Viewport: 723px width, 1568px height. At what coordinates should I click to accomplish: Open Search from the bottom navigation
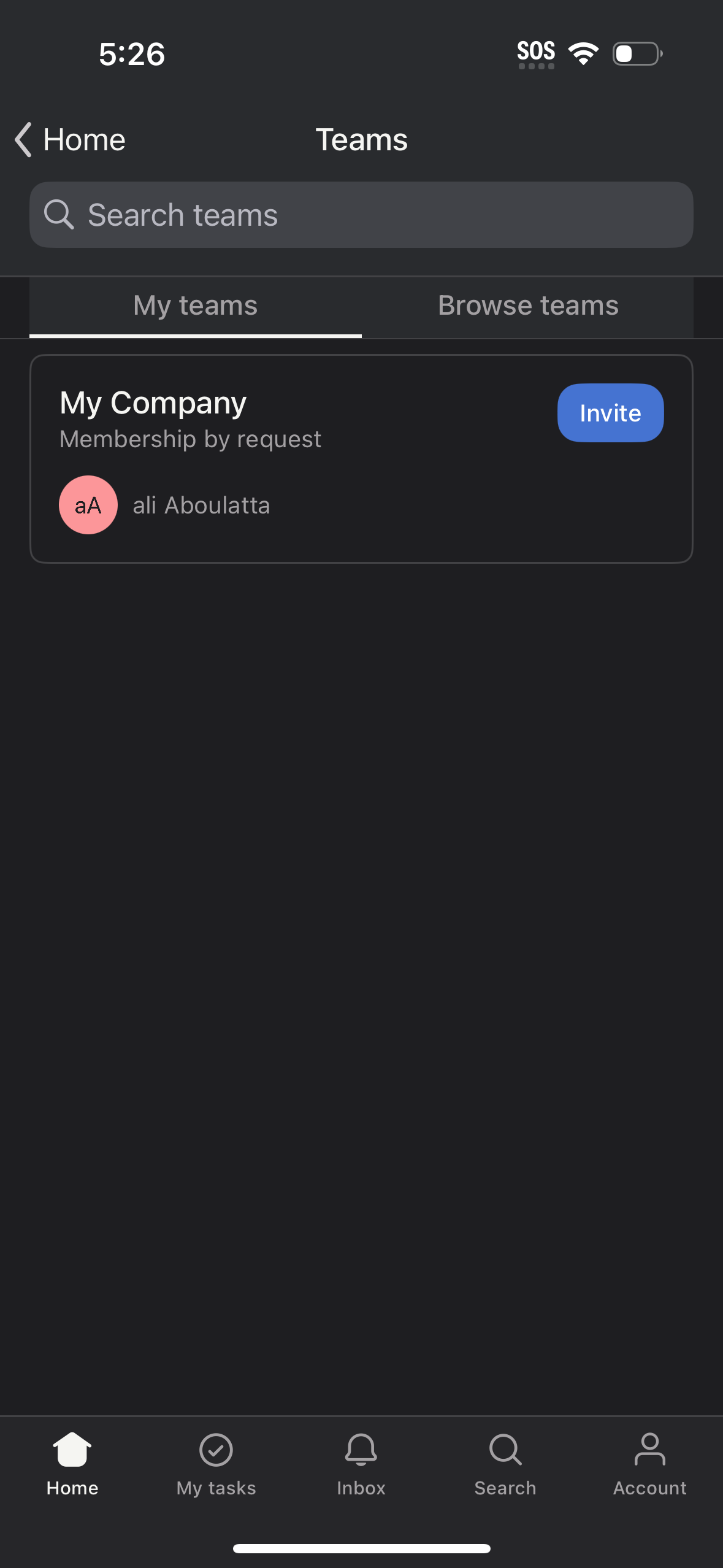pyautogui.click(x=504, y=1466)
